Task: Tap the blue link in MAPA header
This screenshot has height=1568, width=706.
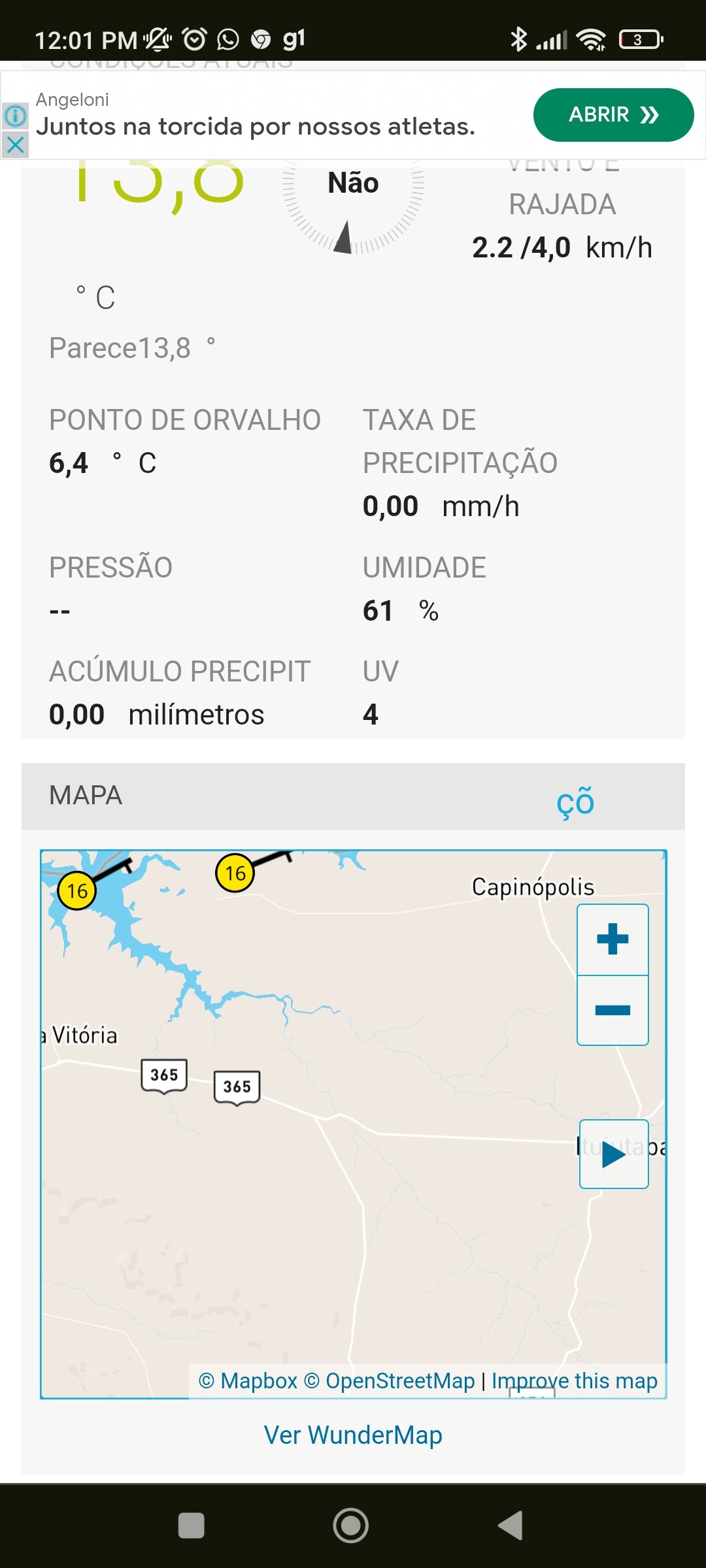Action: 575,801
